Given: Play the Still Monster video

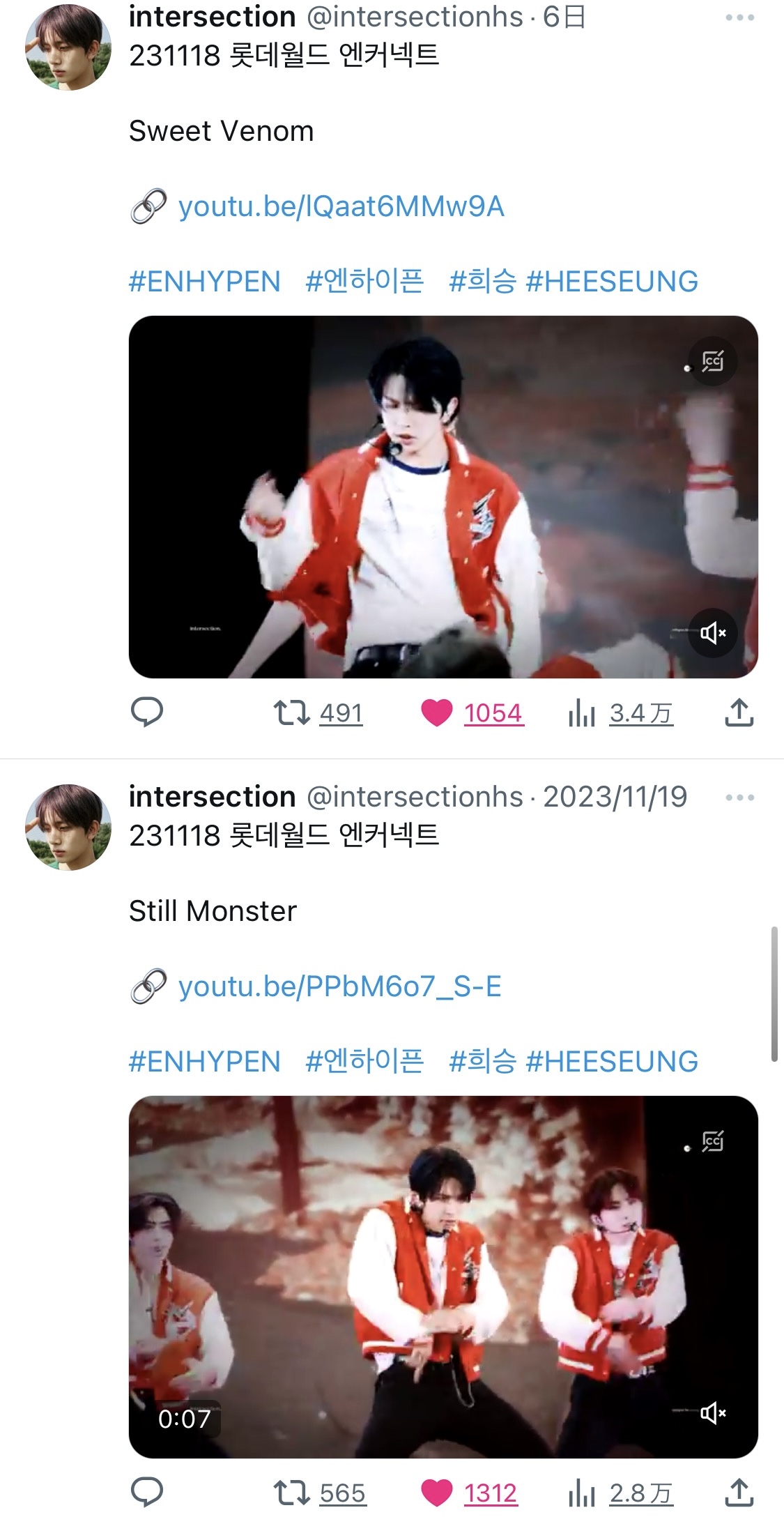Looking at the screenshot, I should pos(443,1277).
